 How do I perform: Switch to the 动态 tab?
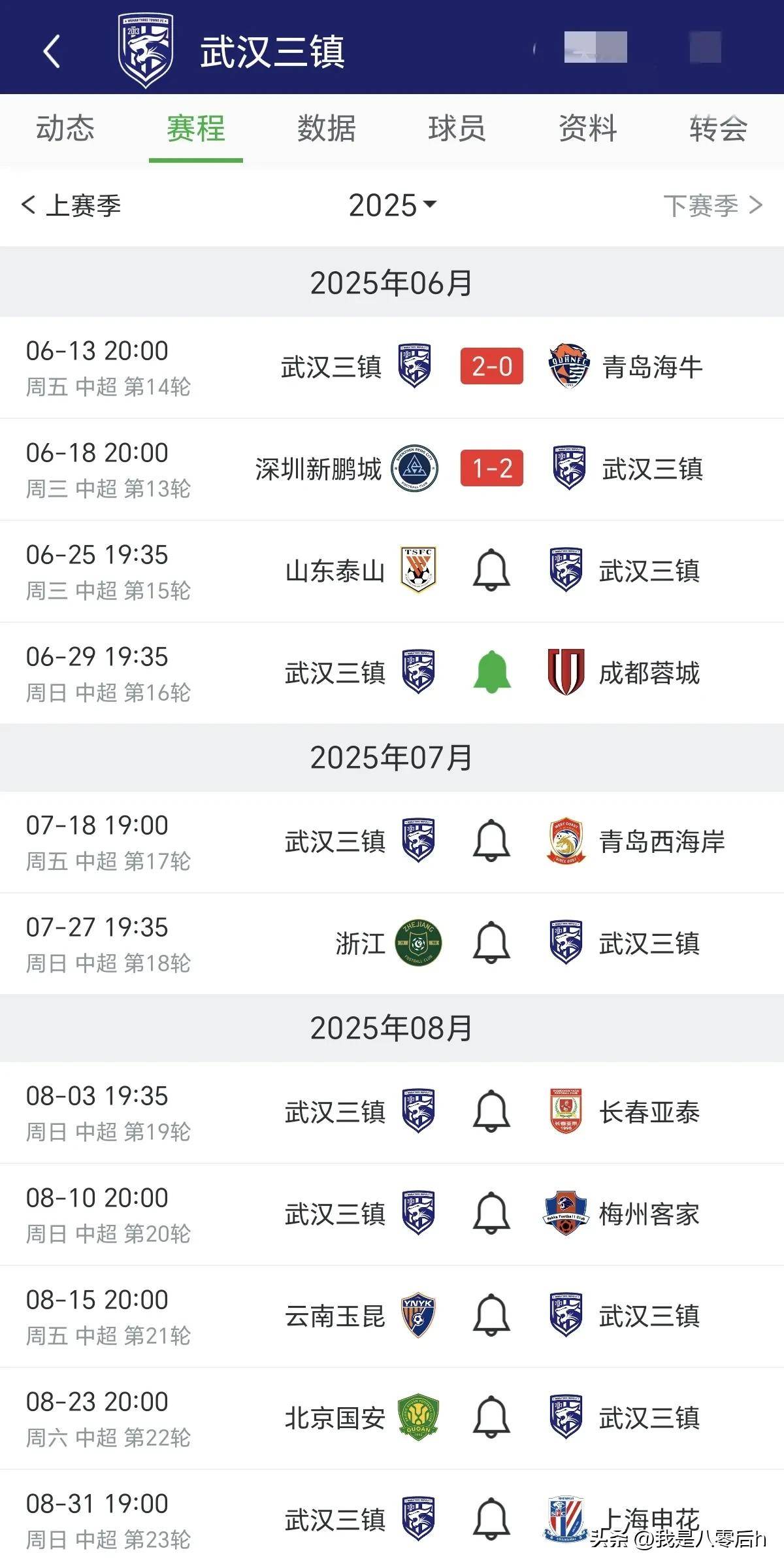(x=65, y=128)
